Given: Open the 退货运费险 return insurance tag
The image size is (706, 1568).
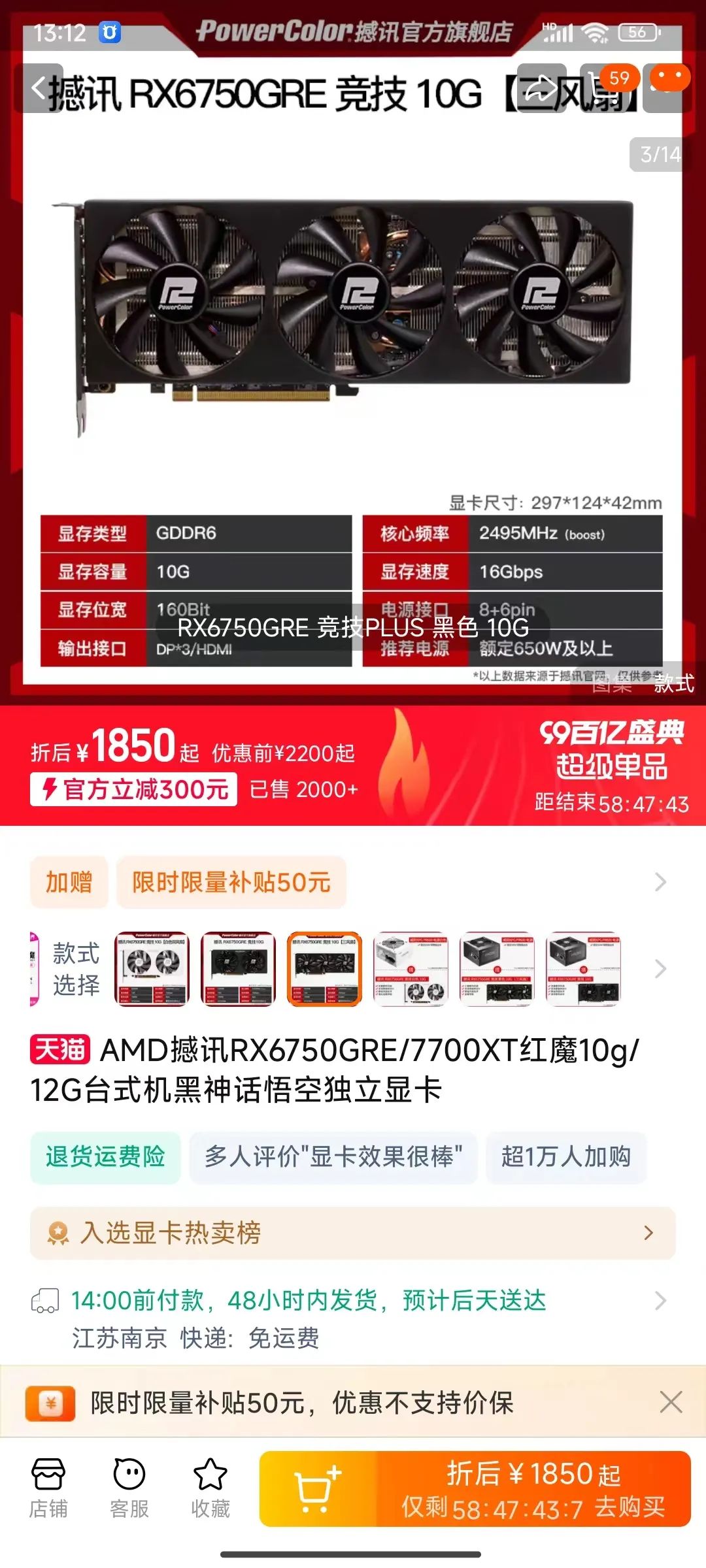Looking at the screenshot, I should (x=105, y=1157).
